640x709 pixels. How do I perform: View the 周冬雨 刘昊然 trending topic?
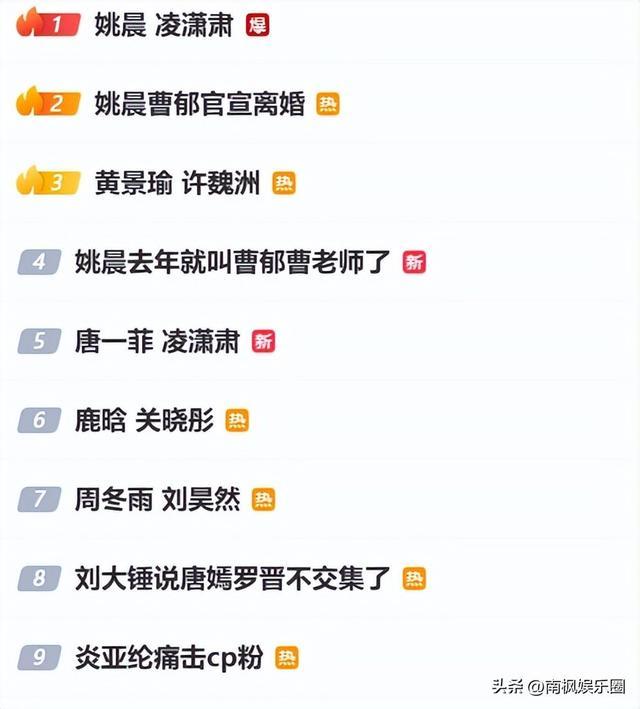pos(157,499)
